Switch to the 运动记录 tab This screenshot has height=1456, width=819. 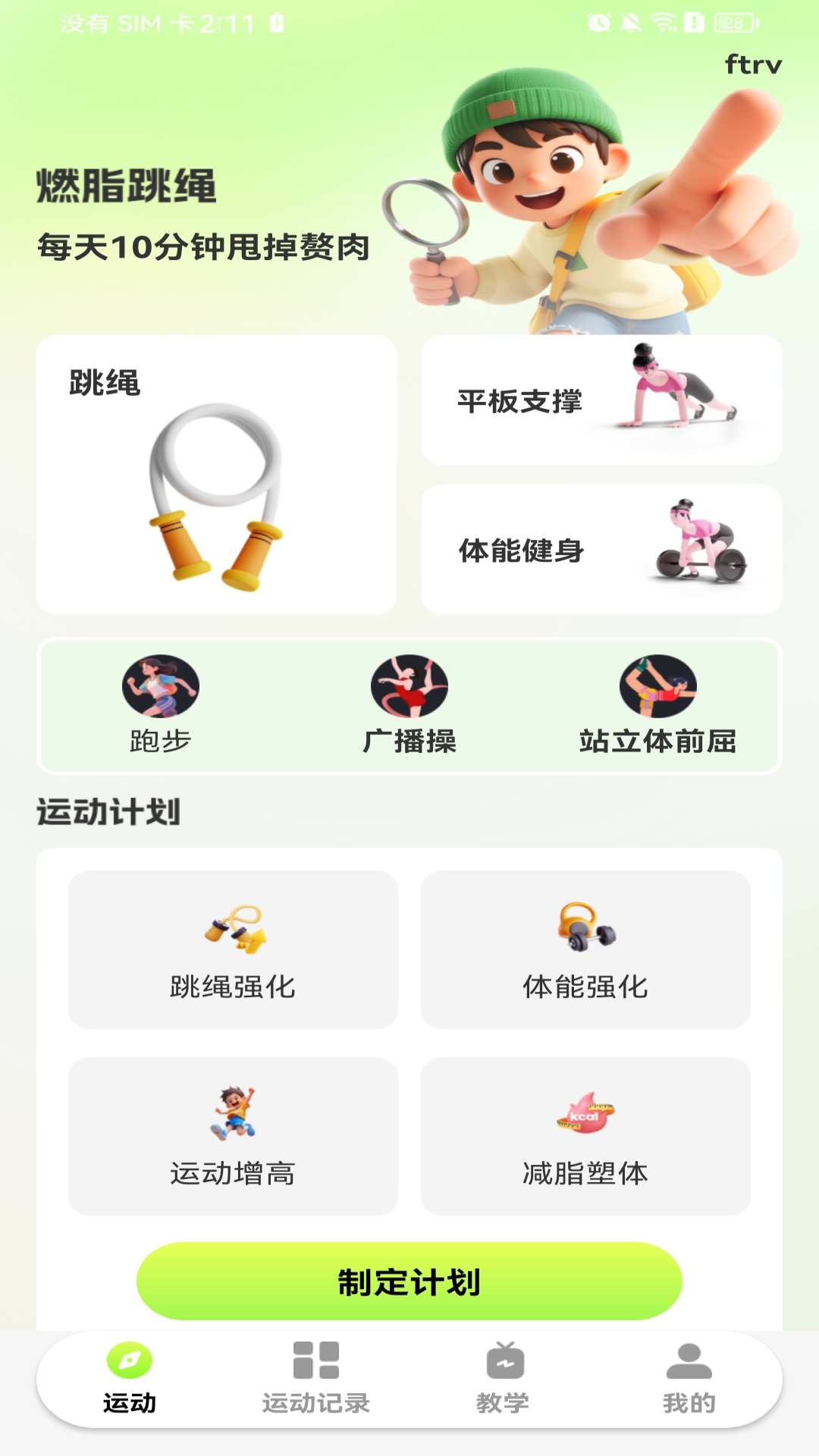pyautogui.click(x=316, y=1379)
